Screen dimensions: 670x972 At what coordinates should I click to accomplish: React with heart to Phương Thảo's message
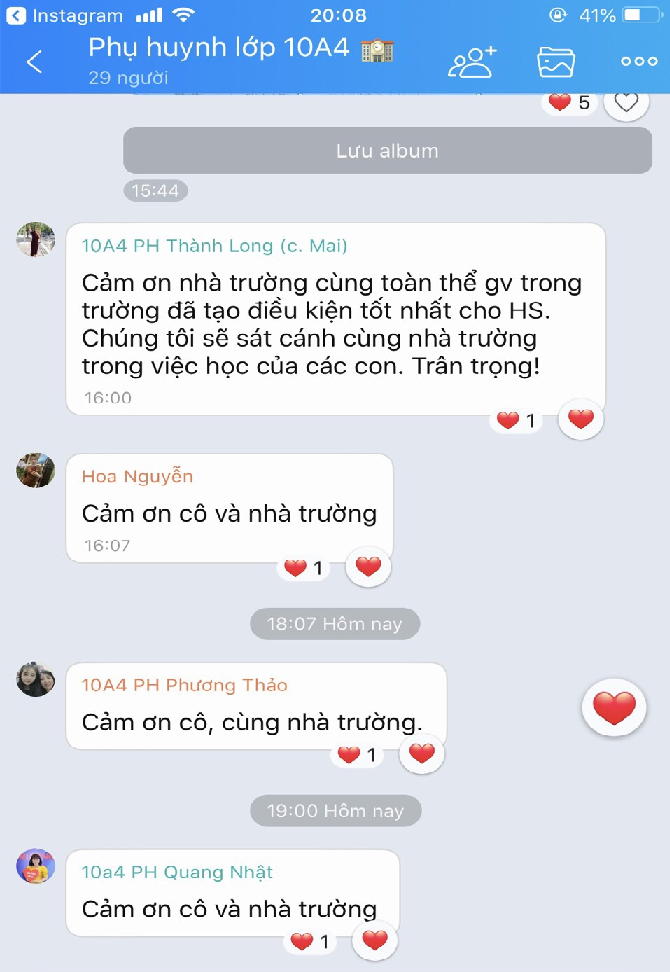click(422, 754)
